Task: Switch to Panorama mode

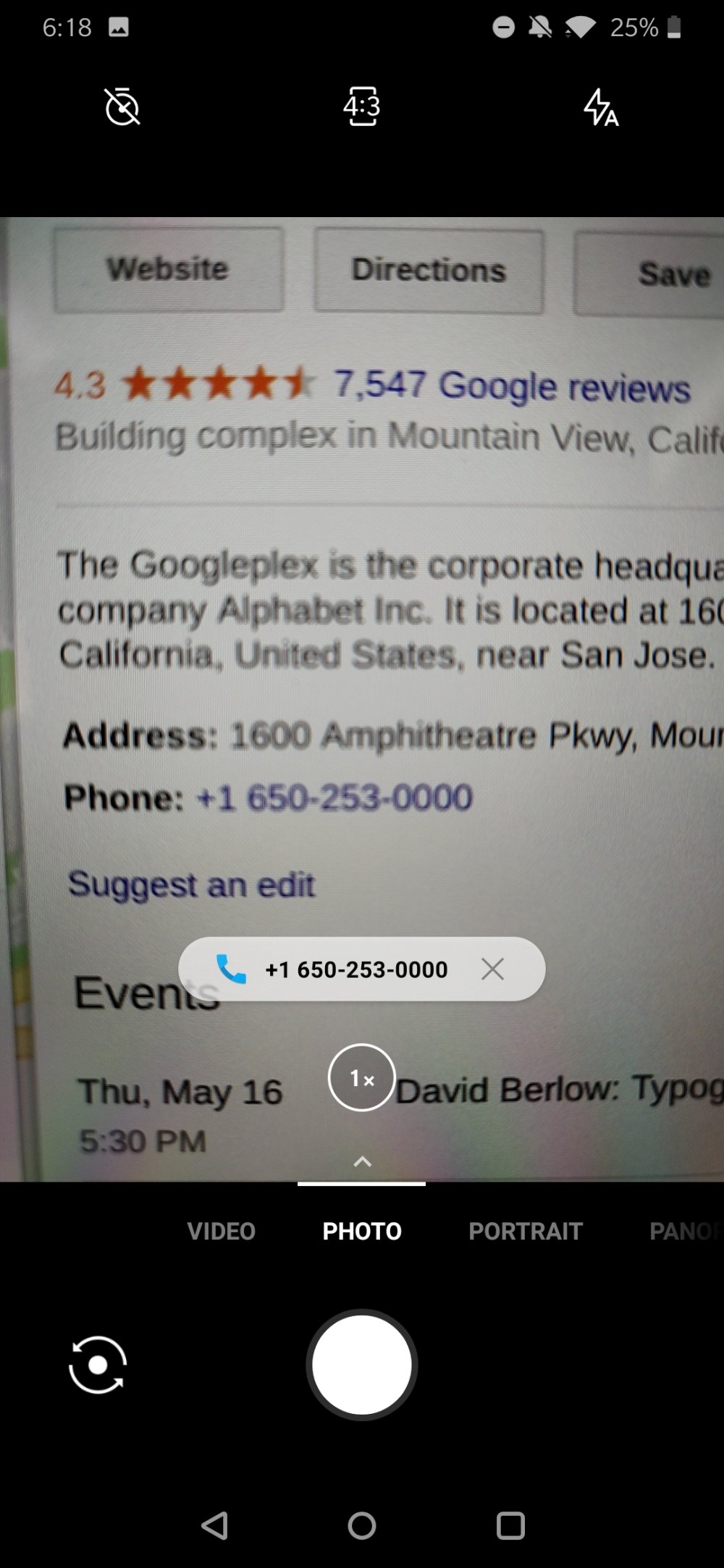Action: 684,1231
